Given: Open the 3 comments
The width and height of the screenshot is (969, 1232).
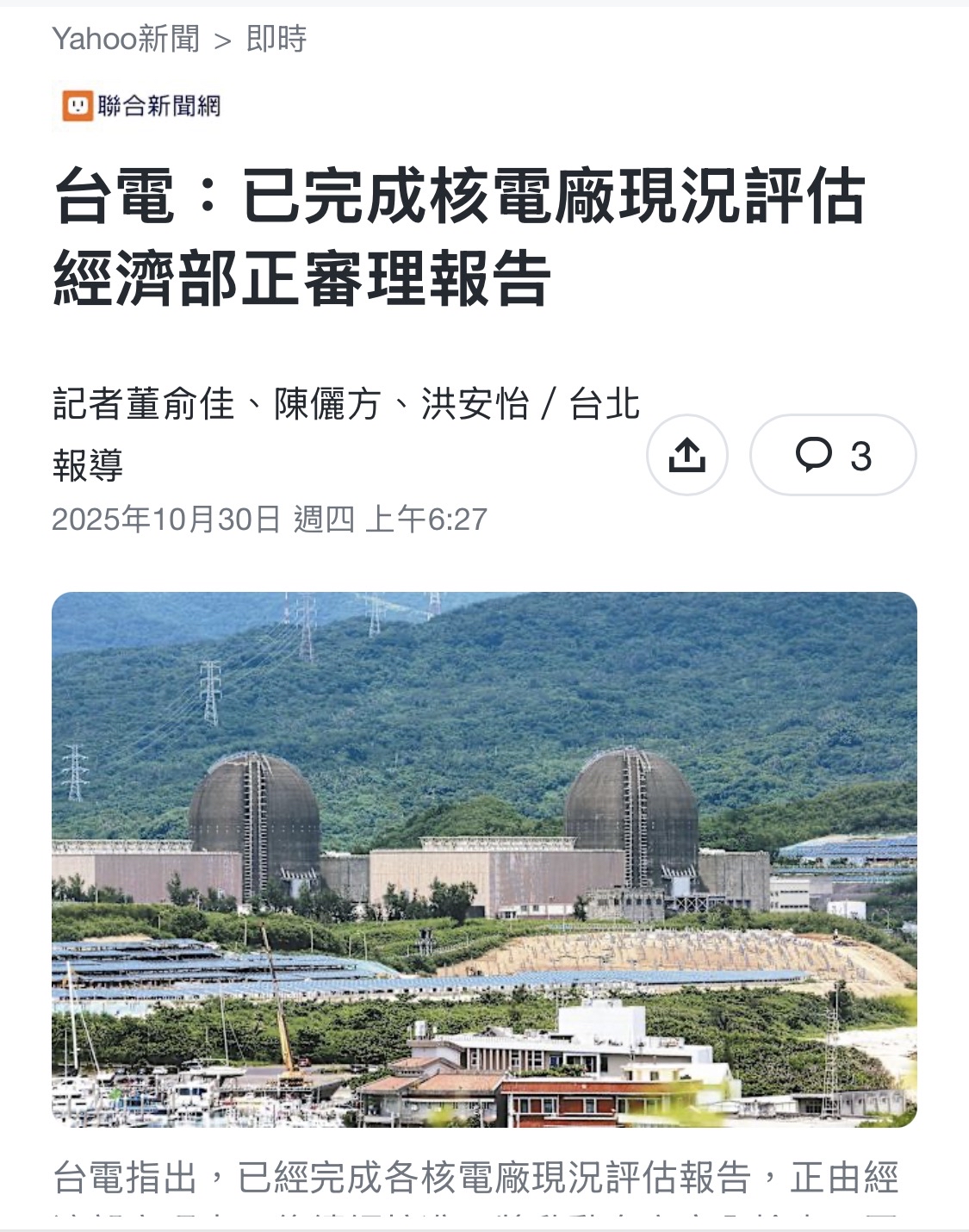Looking at the screenshot, I should tap(833, 455).
